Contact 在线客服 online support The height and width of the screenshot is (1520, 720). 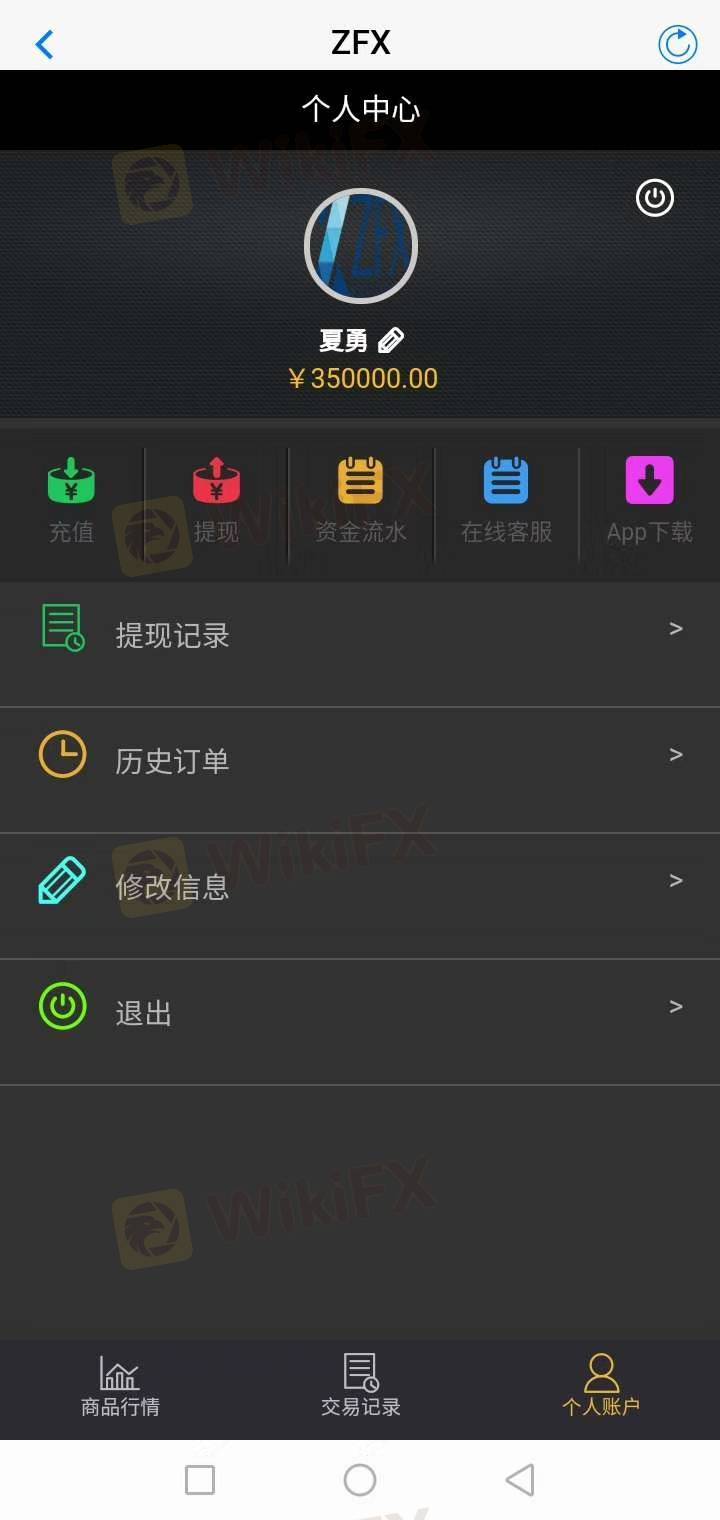[x=506, y=499]
